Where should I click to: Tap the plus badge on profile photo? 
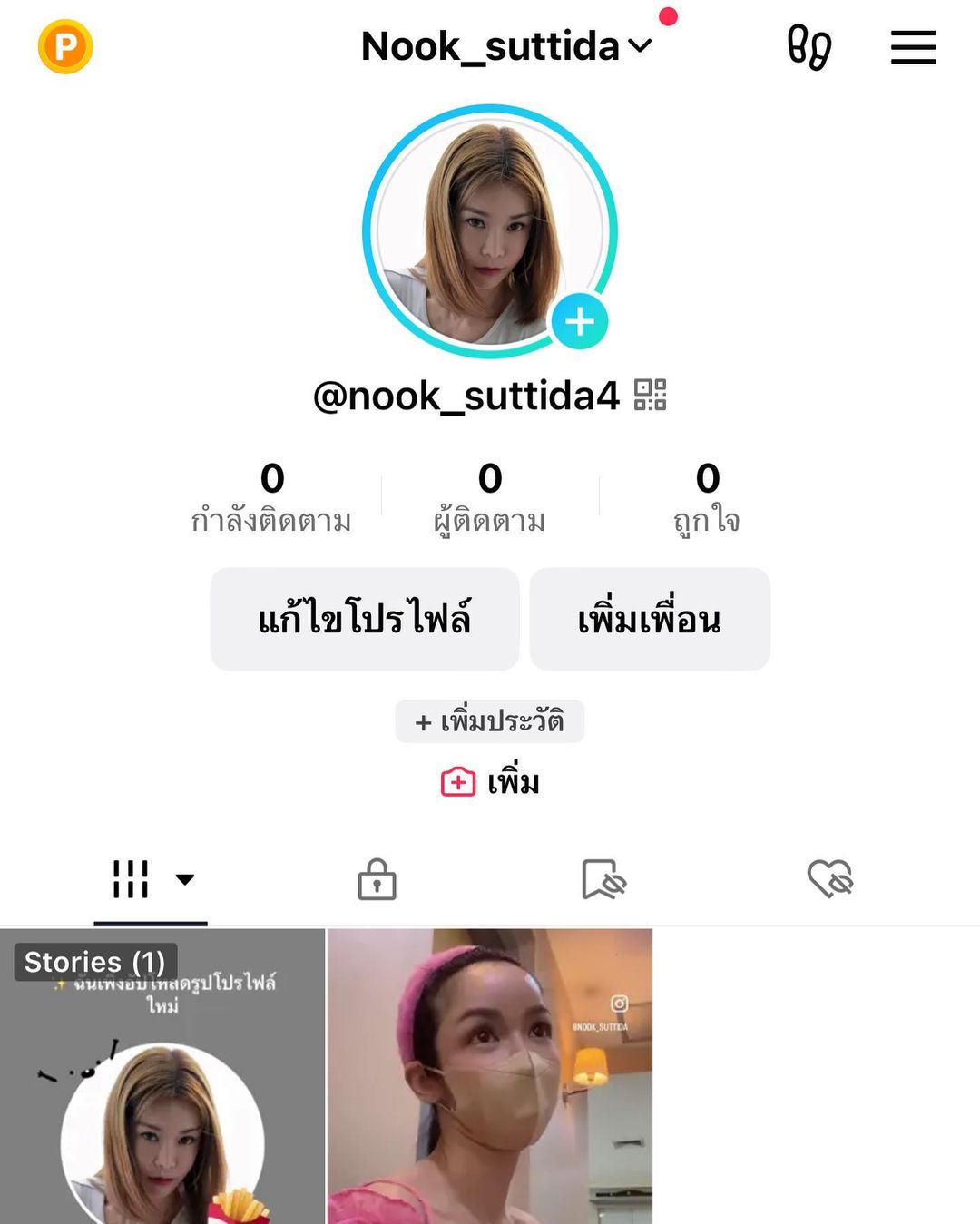coord(579,321)
